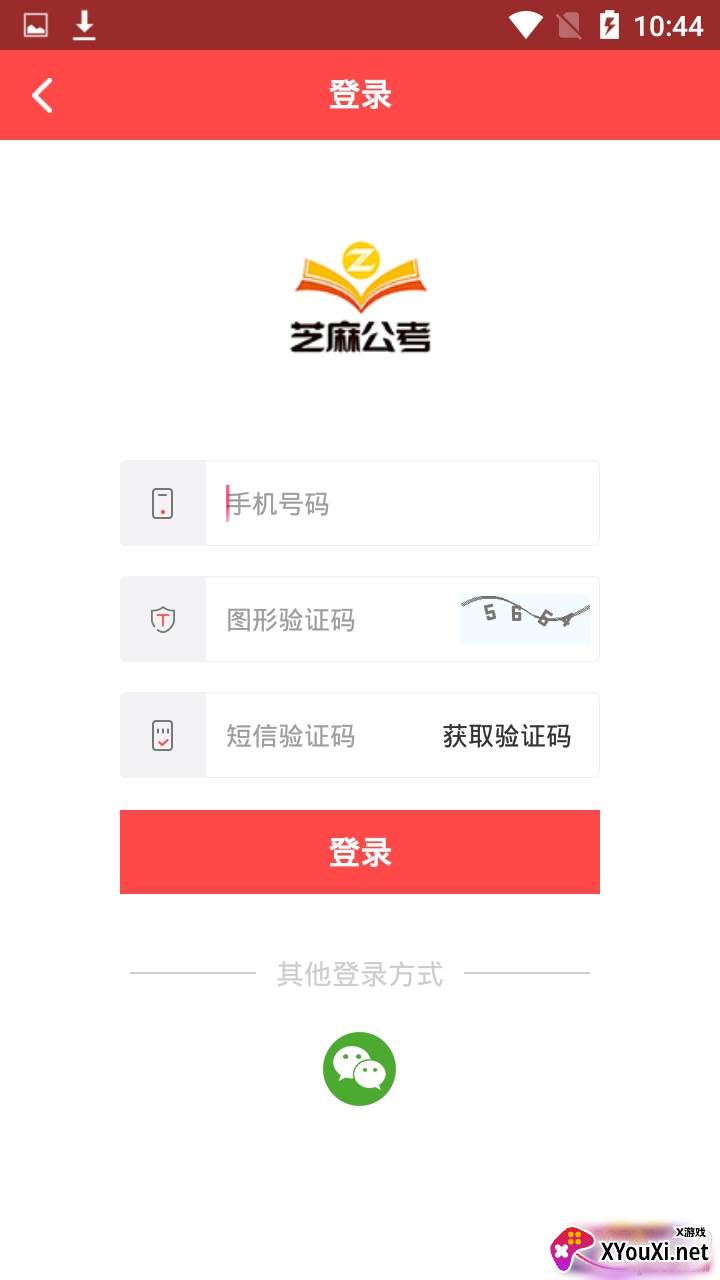This screenshot has height=1280, width=720.
Task: Refresh the captcha image
Action: click(x=525, y=618)
